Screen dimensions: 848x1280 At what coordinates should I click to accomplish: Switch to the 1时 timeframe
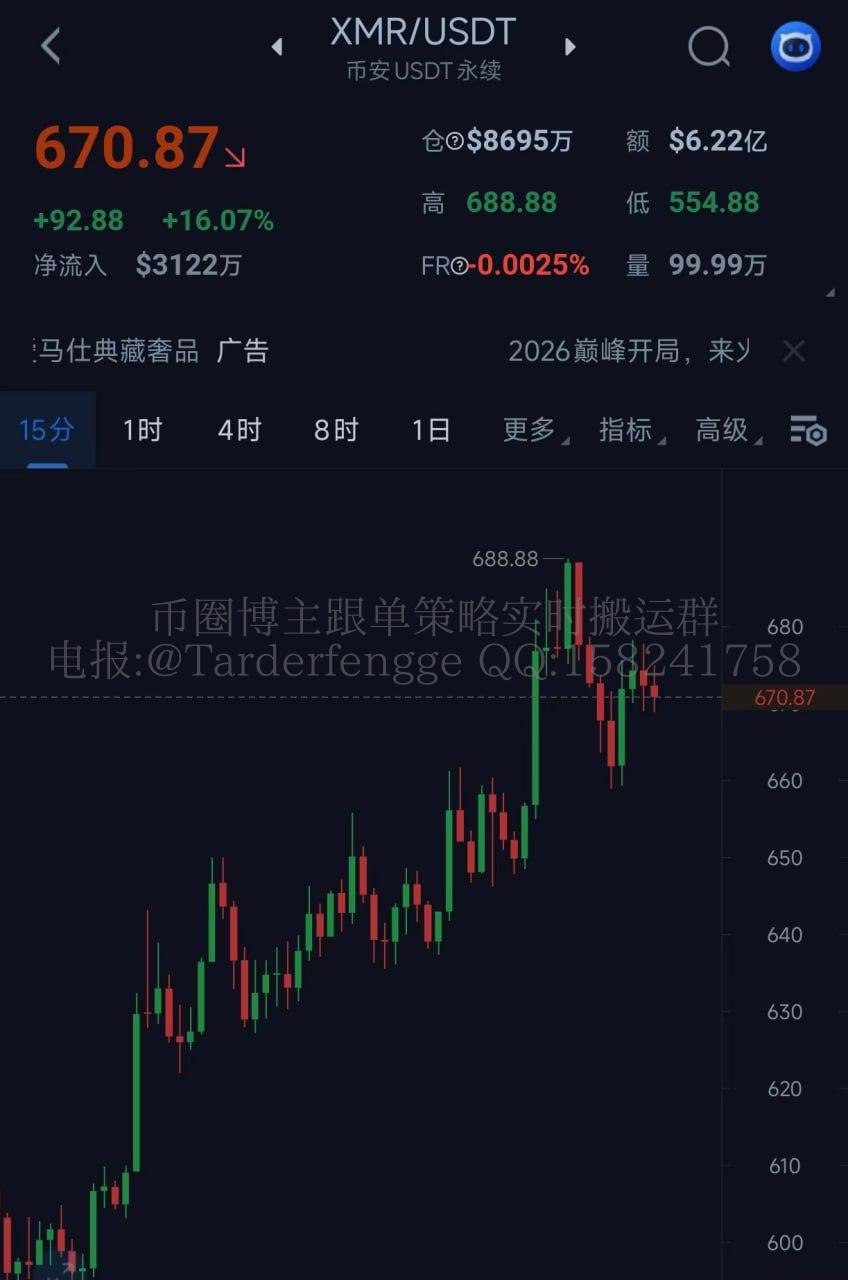142,430
